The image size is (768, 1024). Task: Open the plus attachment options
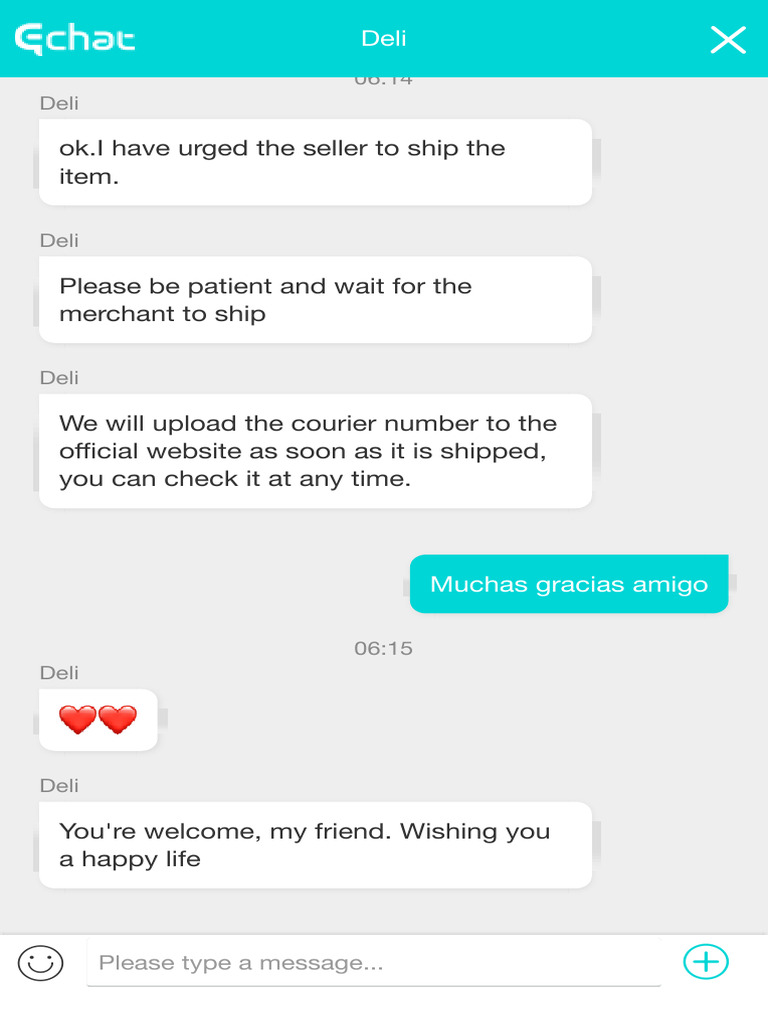[705, 962]
